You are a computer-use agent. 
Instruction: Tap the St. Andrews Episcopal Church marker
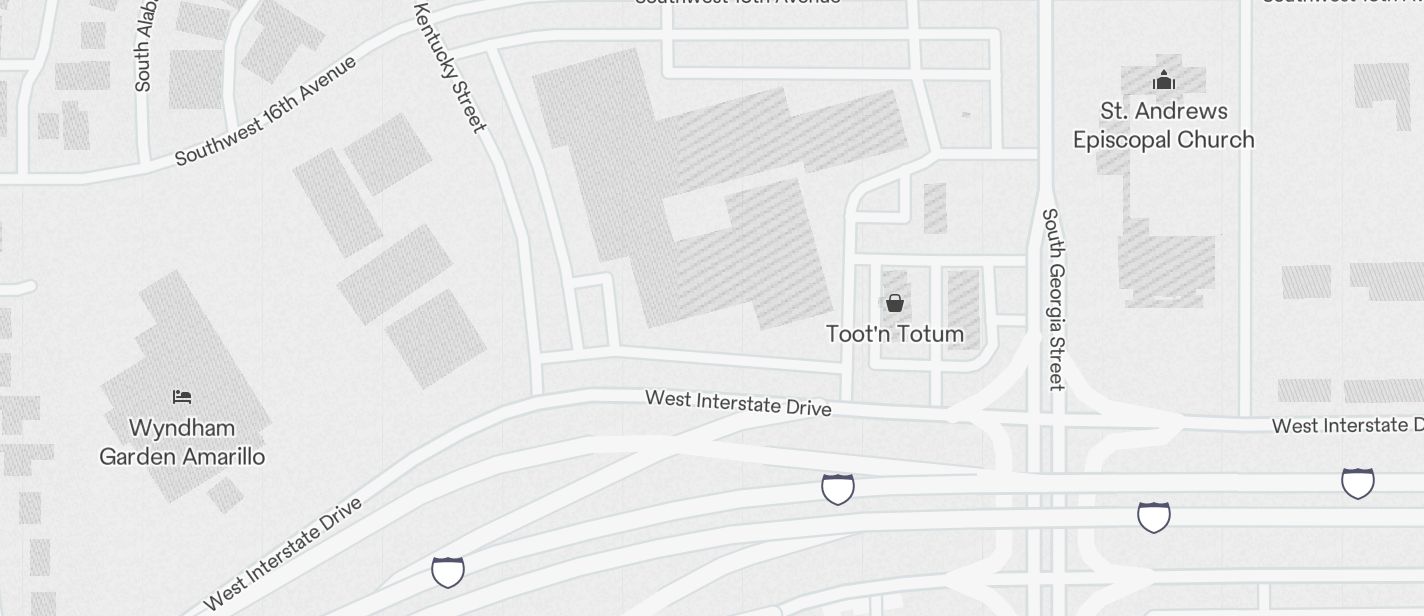(x=1164, y=80)
